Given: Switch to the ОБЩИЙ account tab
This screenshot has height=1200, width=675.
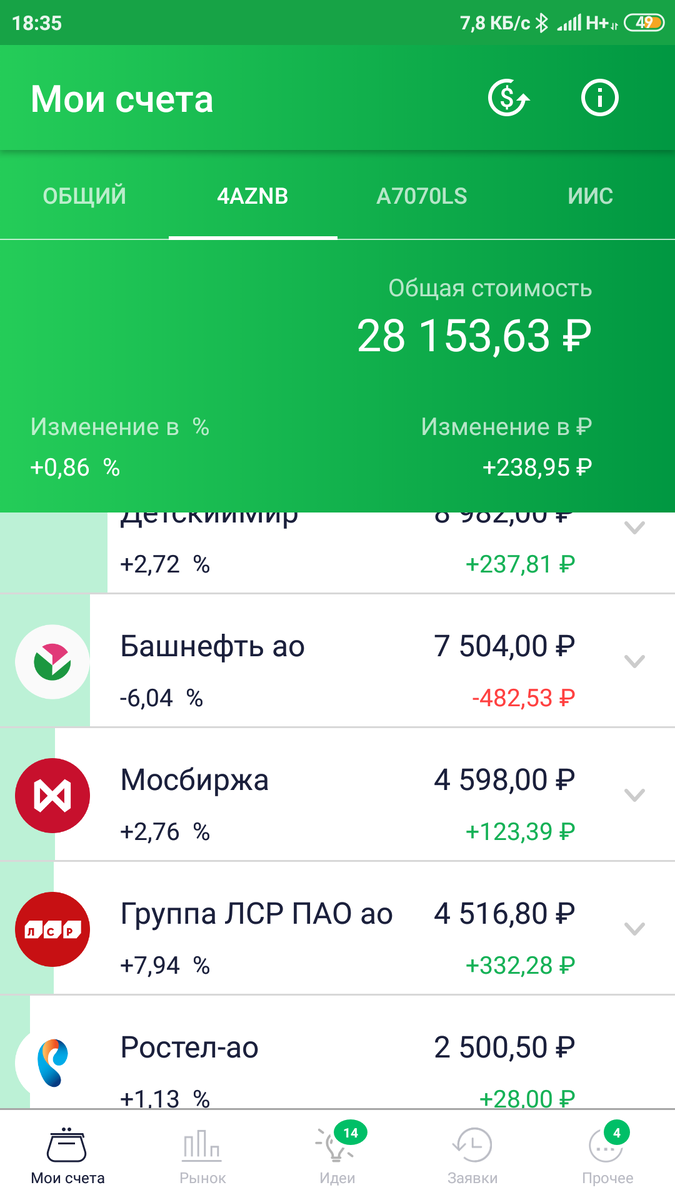Looking at the screenshot, I should (84, 196).
